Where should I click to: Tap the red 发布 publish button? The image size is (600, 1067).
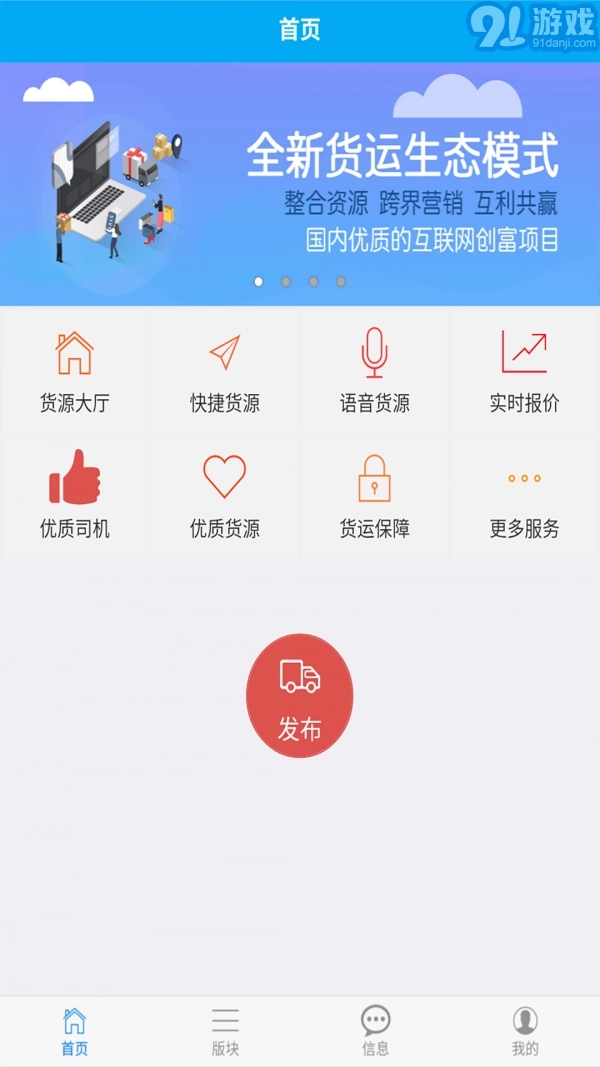(x=300, y=696)
